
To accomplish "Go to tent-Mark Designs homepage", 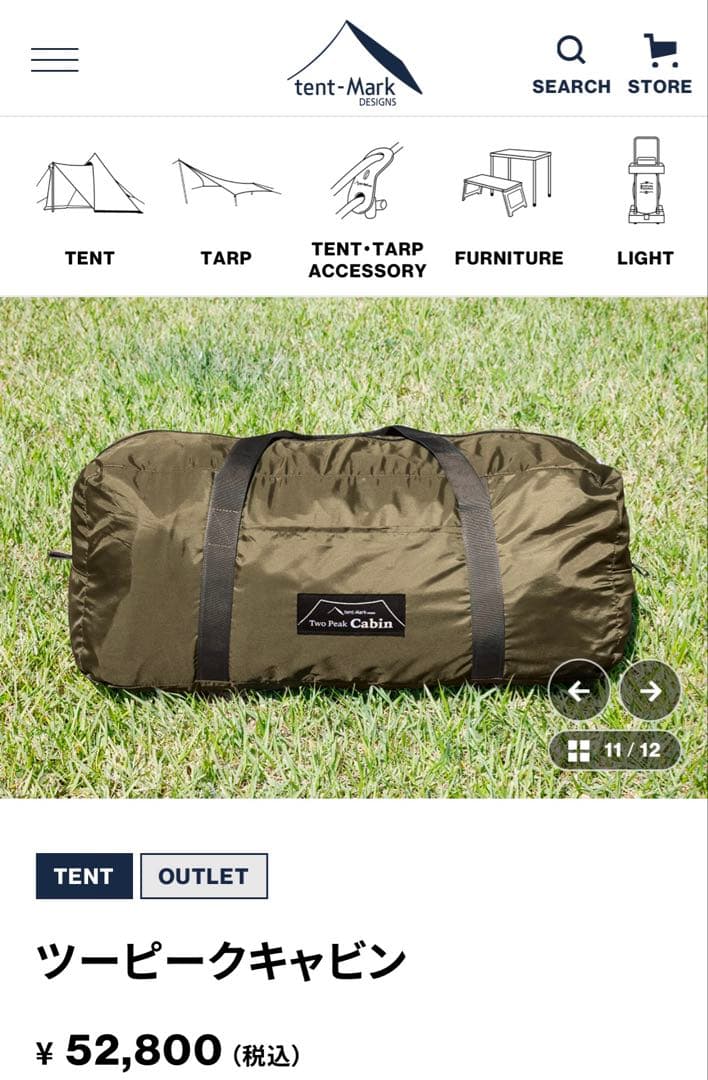I will 355,63.
